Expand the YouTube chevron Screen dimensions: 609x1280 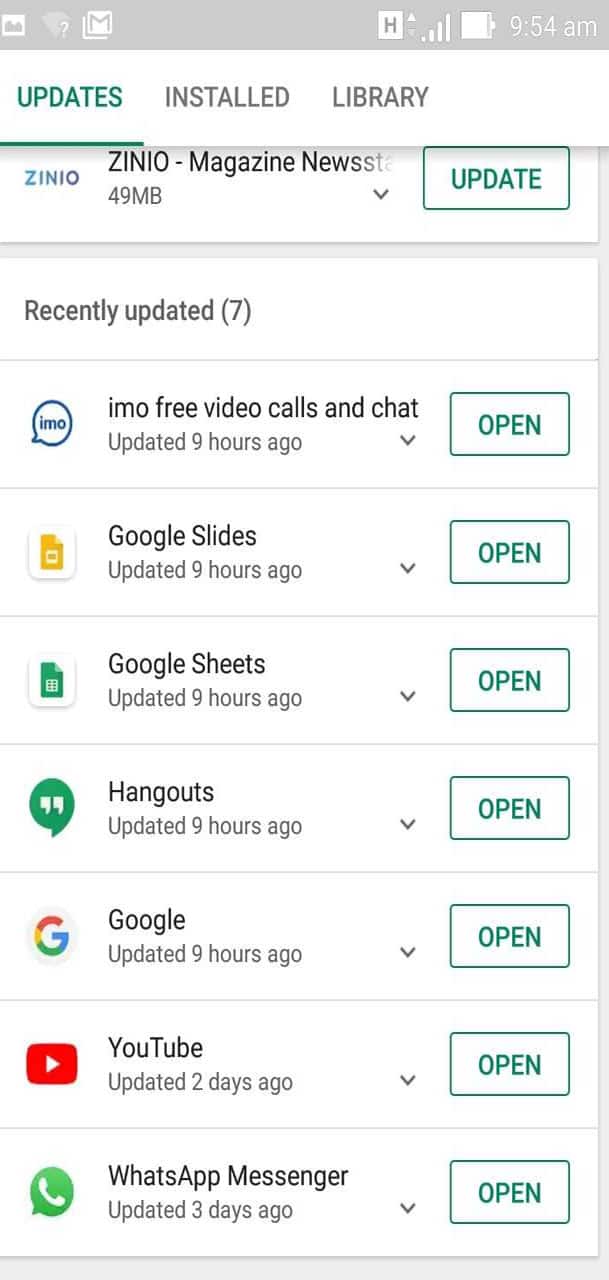point(407,1080)
